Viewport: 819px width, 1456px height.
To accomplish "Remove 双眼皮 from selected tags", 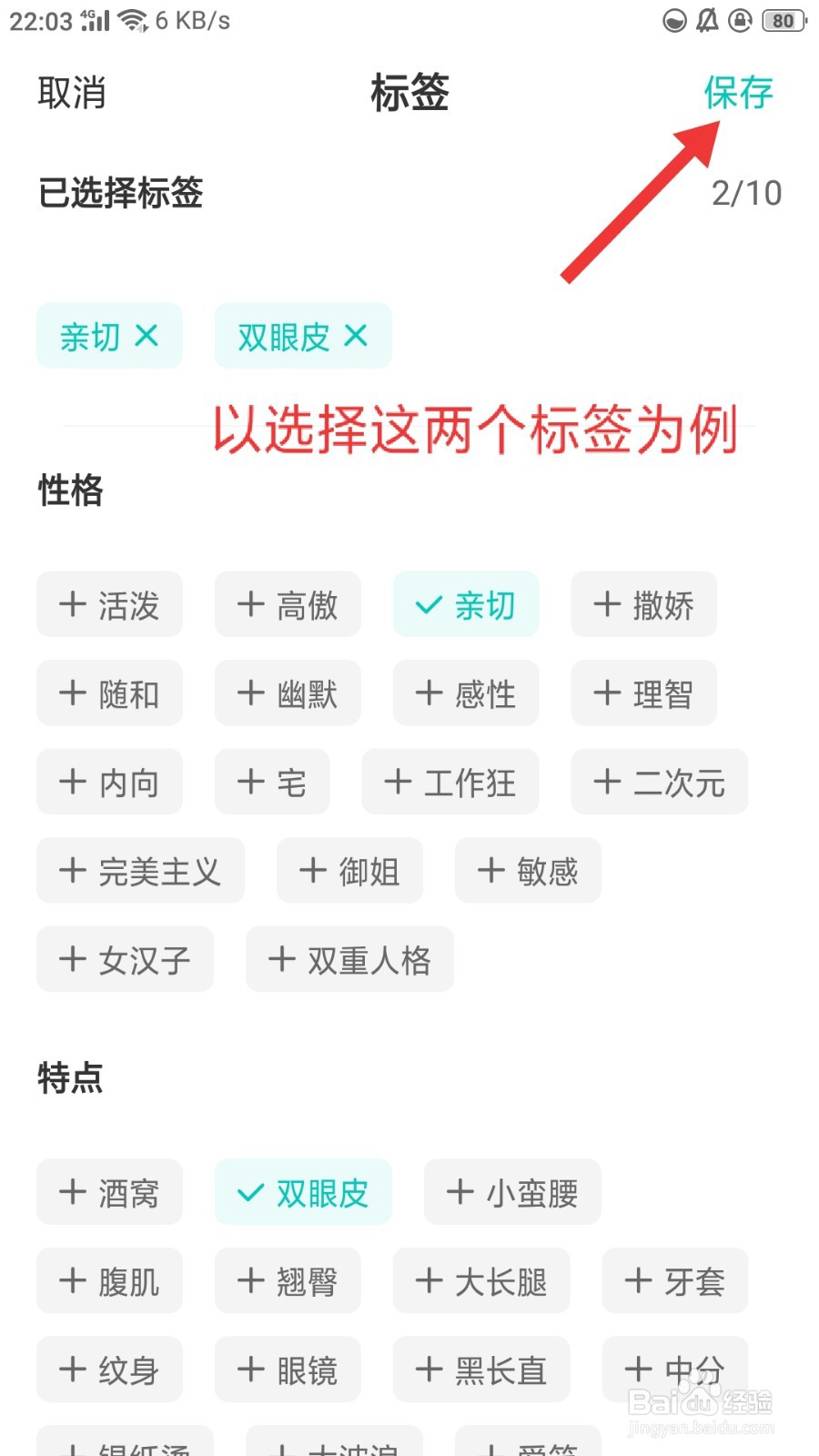I will [356, 336].
